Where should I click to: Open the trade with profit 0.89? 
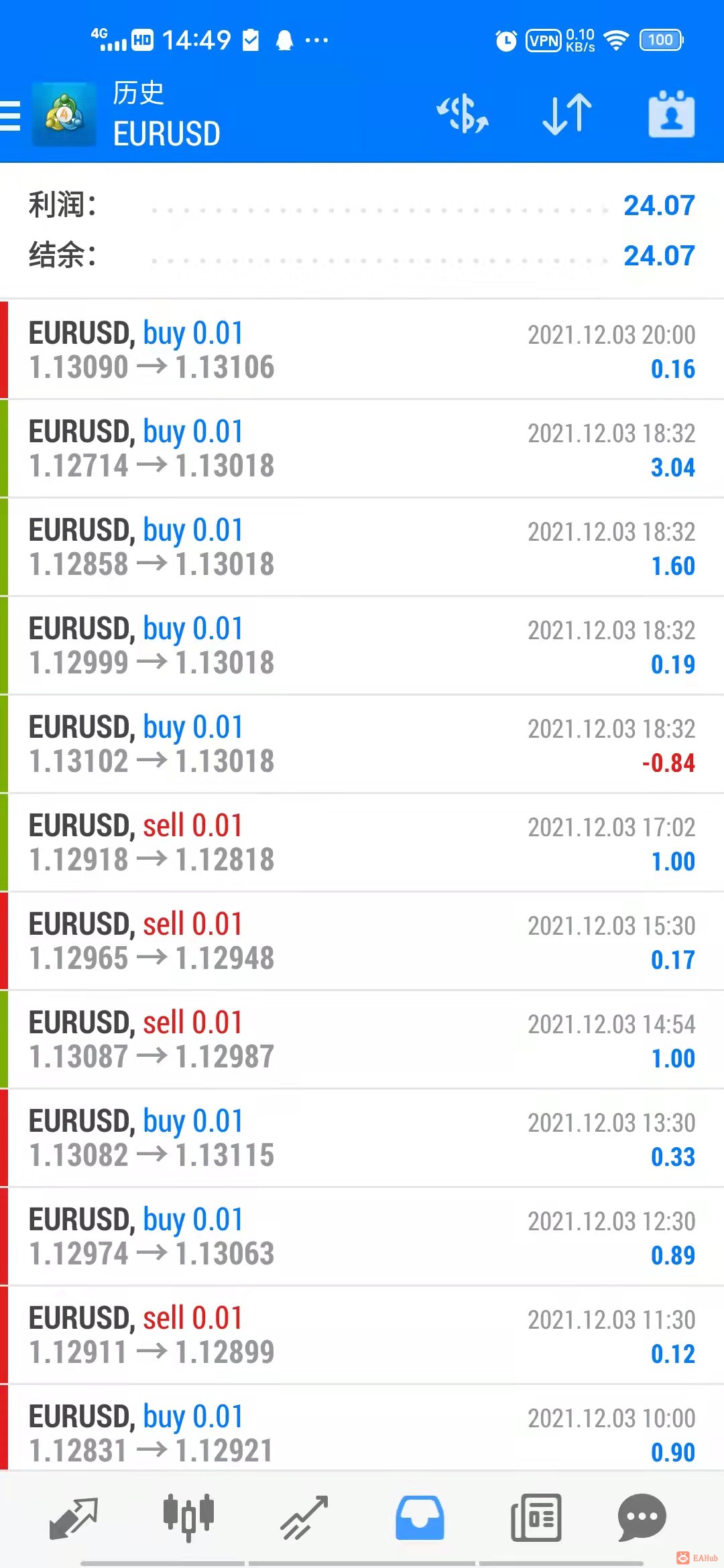[x=362, y=1236]
